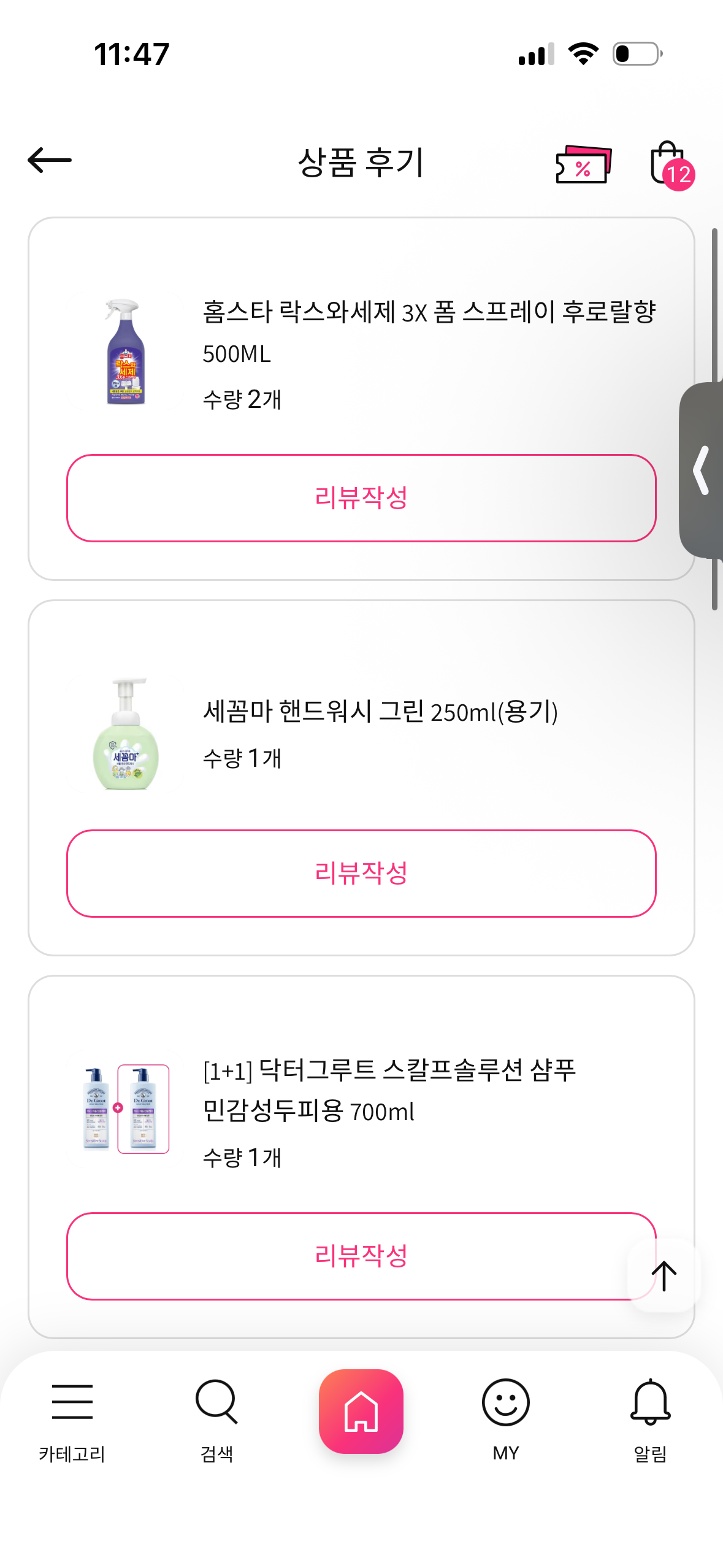Expand the side panel handle arrow

pyautogui.click(x=702, y=471)
